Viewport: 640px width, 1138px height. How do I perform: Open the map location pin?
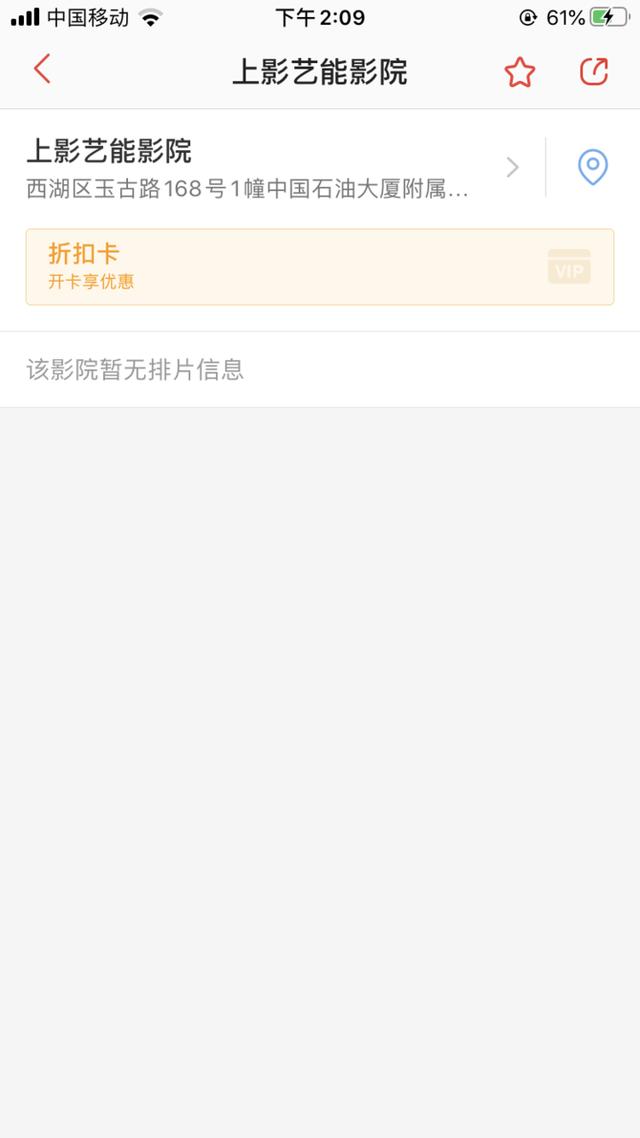tap(593, 167)
